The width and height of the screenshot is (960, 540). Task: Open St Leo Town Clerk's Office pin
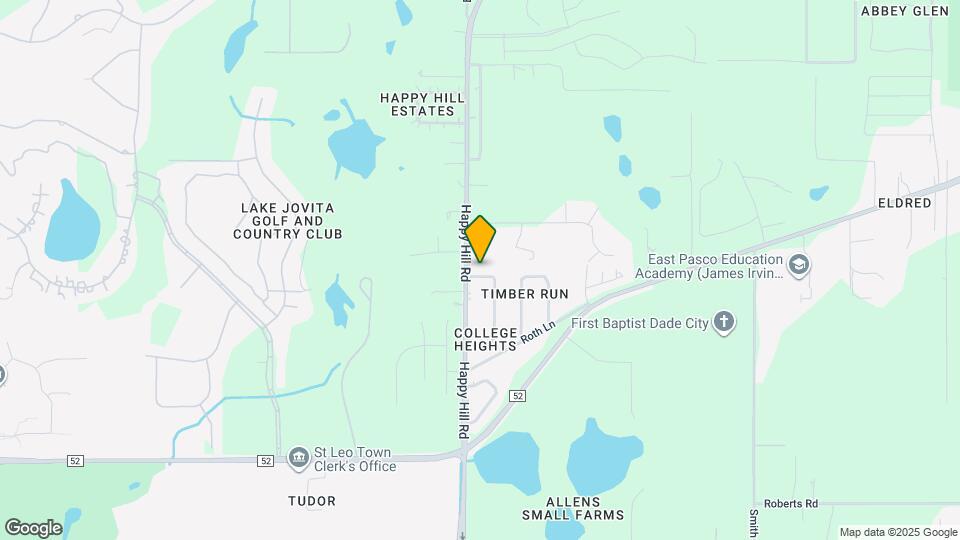299,459
